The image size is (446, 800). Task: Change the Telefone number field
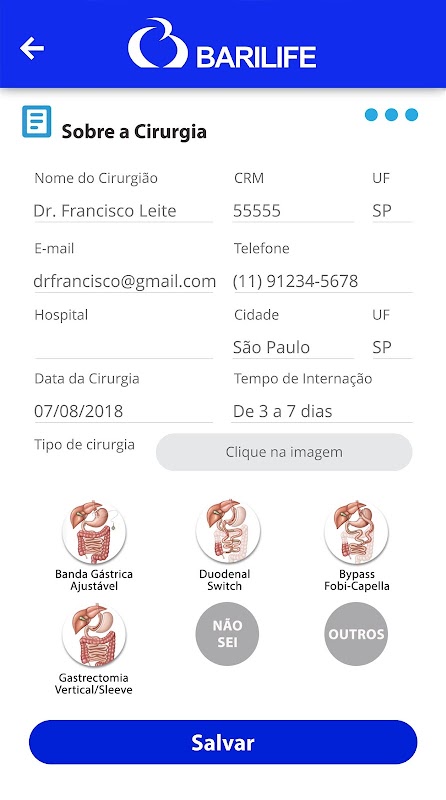[x=322, y=282]
